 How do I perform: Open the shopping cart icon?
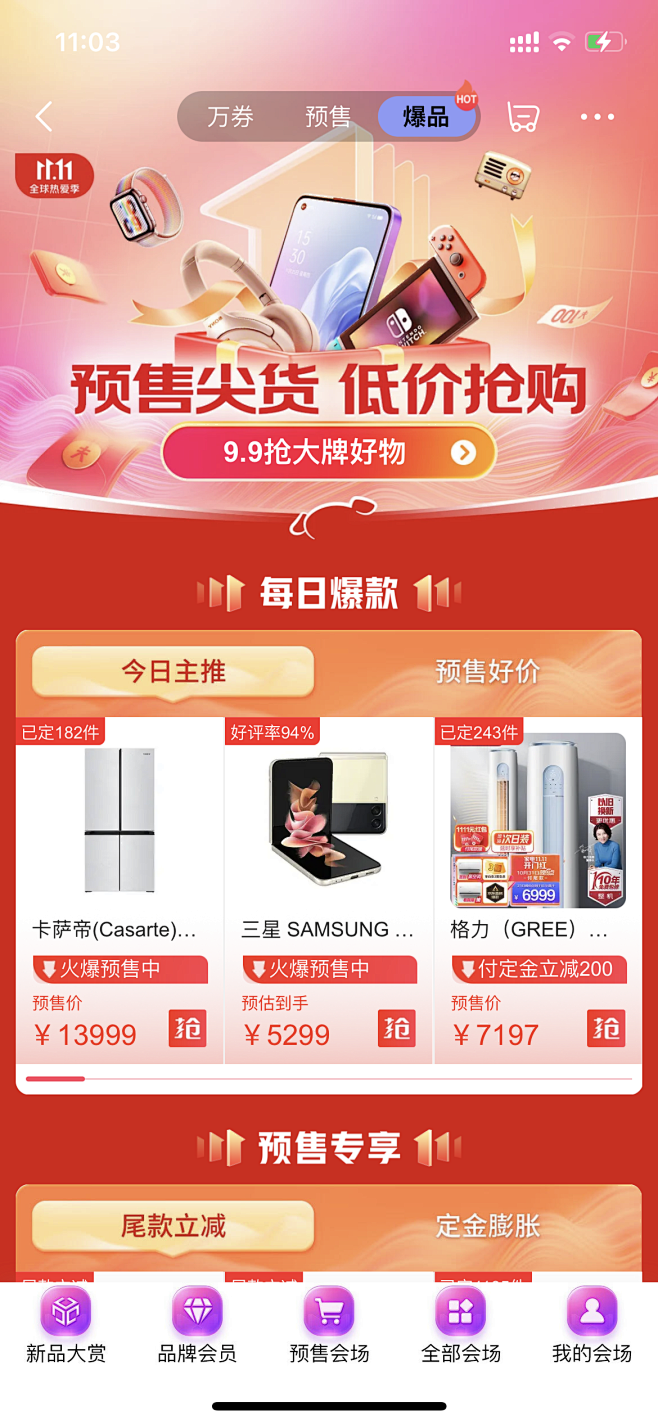(x=523, y=117)
